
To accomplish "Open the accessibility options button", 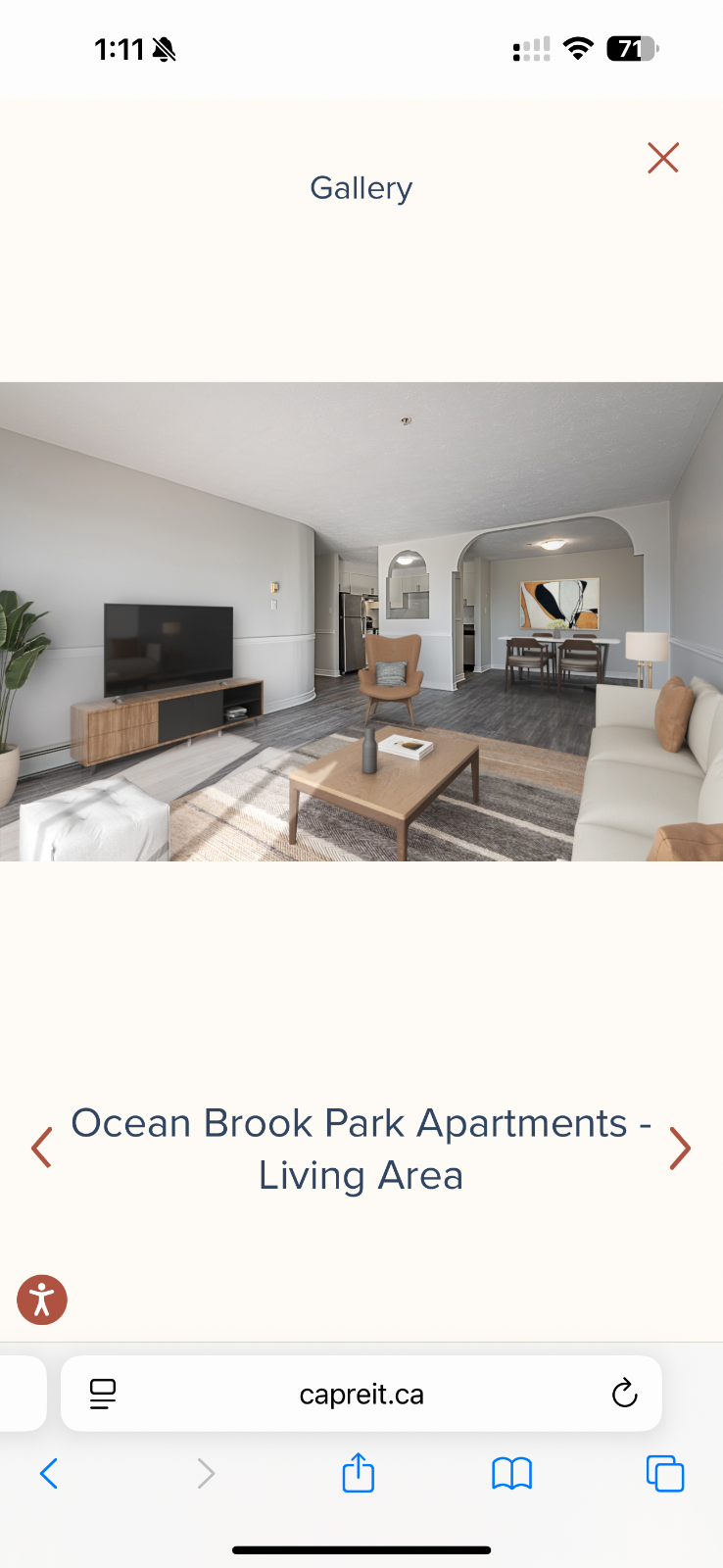I will pos(42,1300).
